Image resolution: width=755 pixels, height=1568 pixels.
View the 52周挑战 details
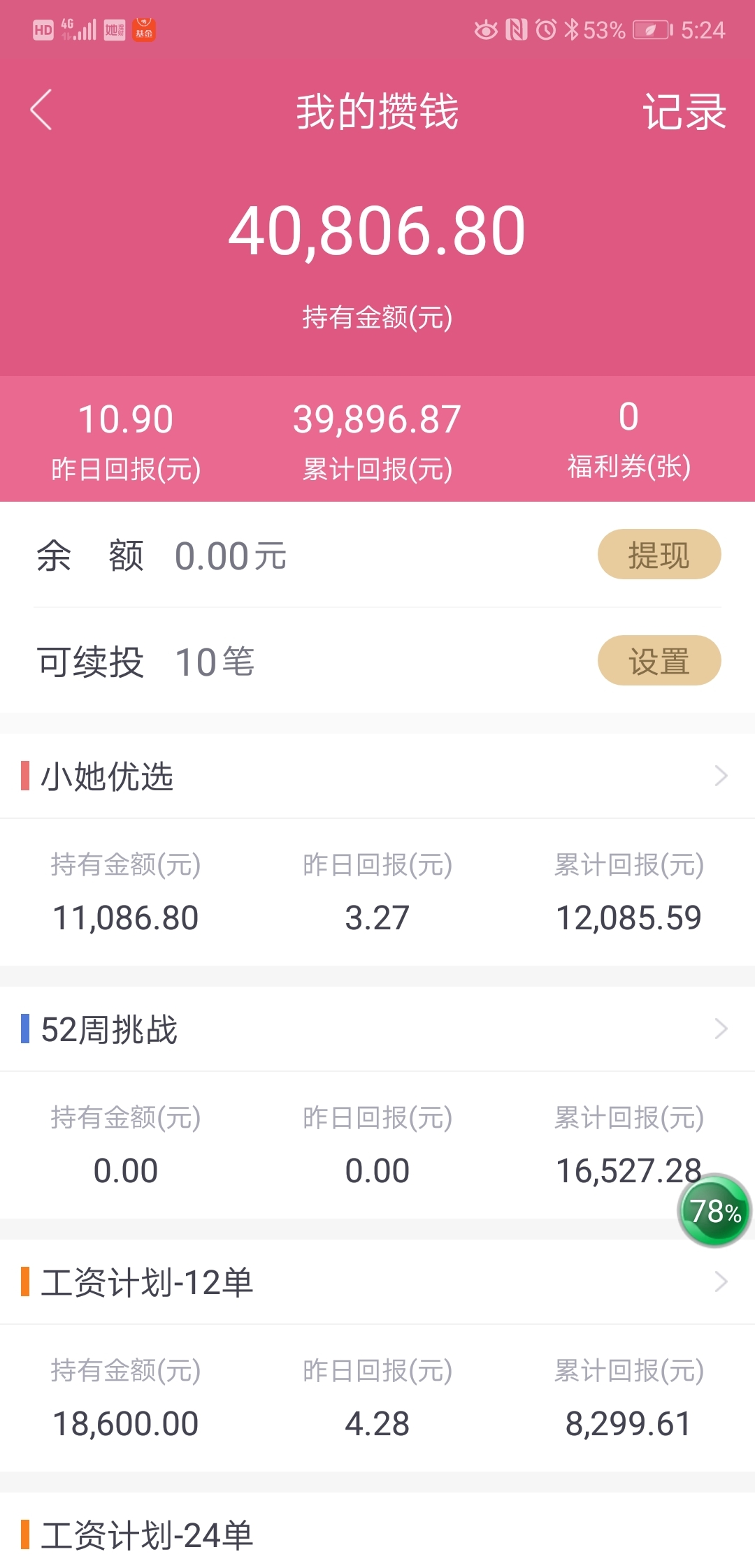[377, 1029]
